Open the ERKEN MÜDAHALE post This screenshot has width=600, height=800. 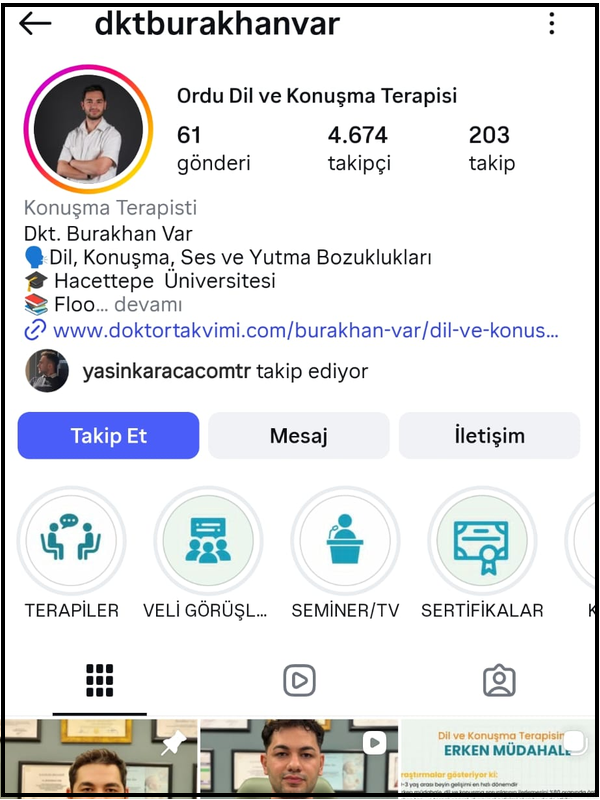(x=498, y=760)
